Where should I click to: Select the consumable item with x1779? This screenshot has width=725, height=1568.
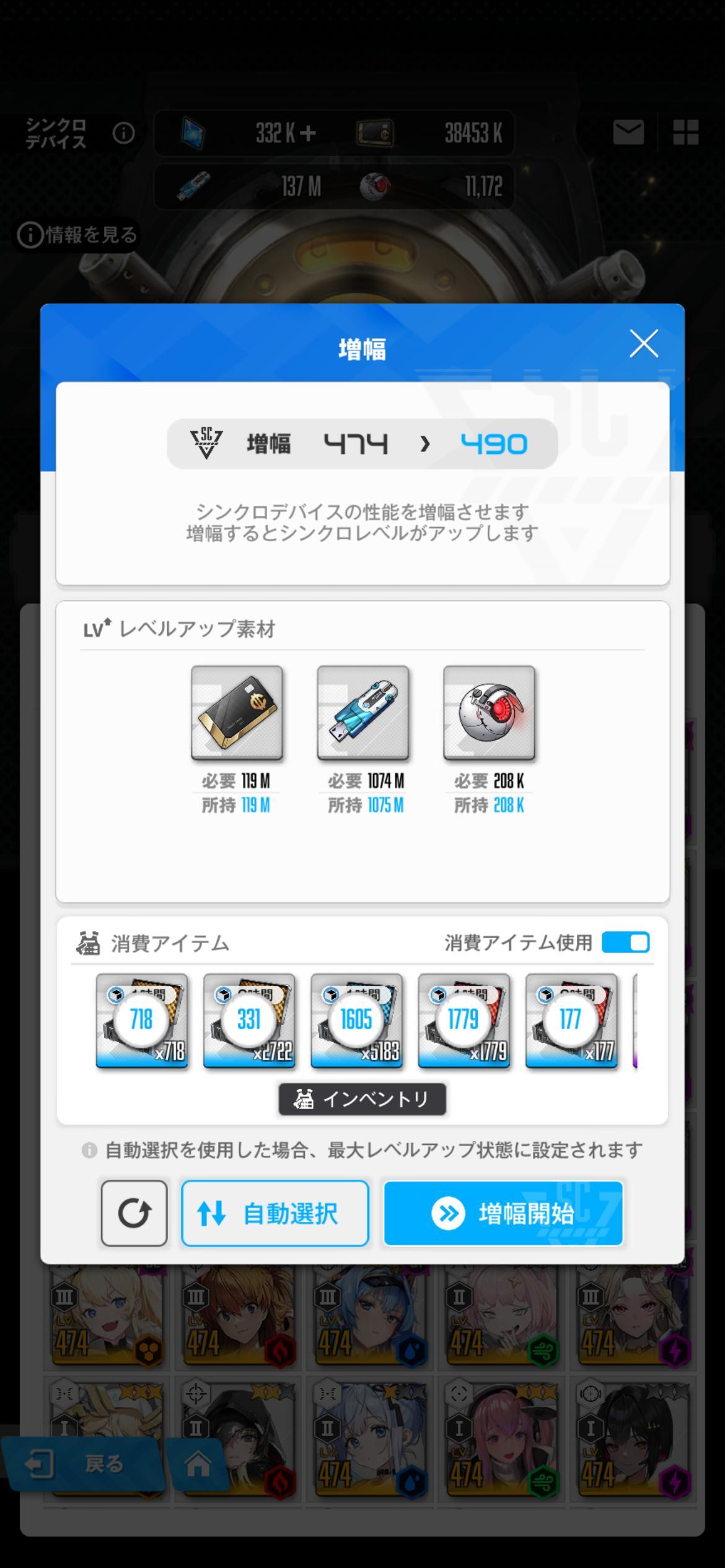click(464, 1021)
